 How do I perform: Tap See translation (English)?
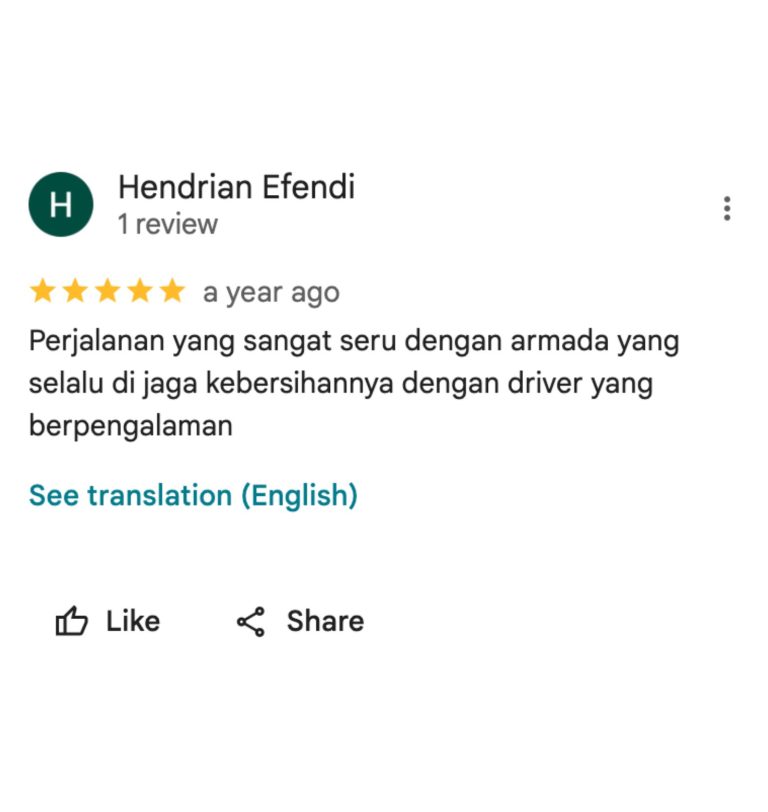coord(193,495)
